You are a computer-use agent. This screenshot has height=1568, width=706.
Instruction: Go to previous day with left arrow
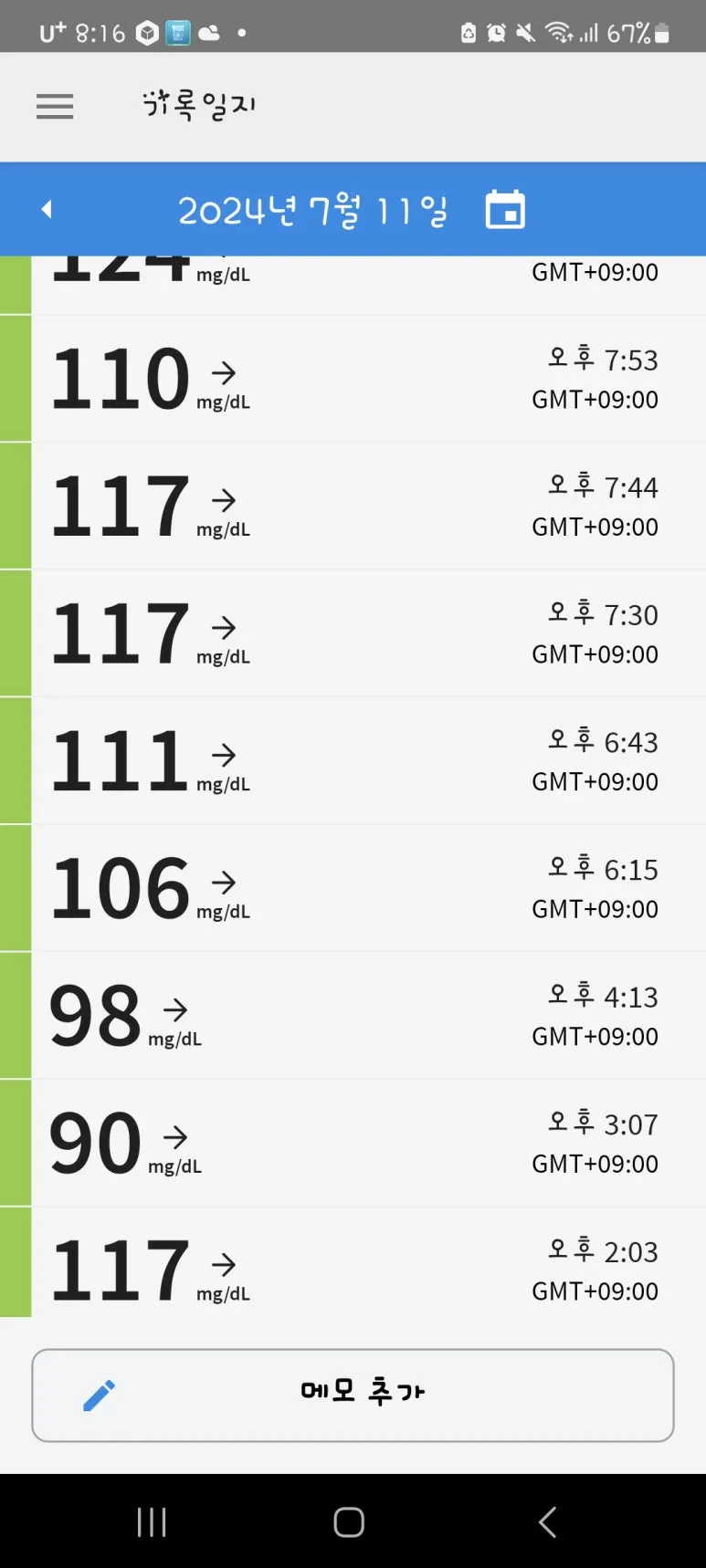pyautogui.click(x=46, y=208)
